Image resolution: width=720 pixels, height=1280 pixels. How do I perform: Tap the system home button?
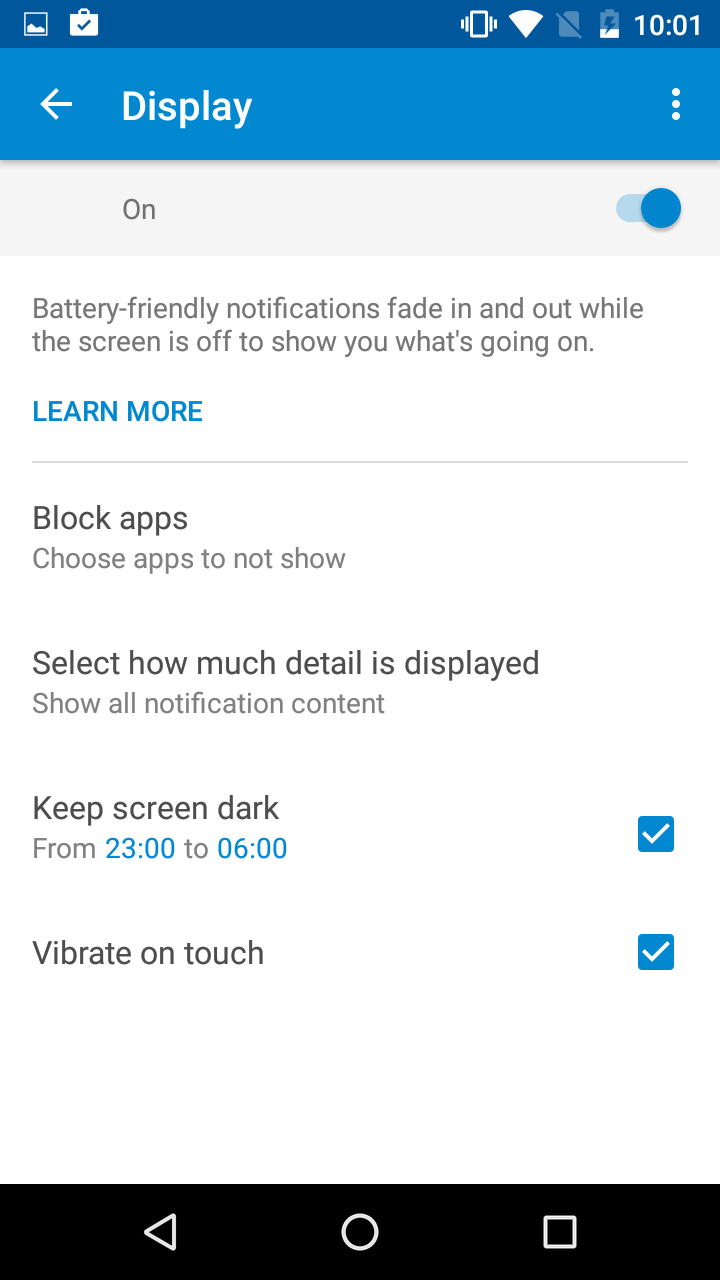(x=360, y=1232)
